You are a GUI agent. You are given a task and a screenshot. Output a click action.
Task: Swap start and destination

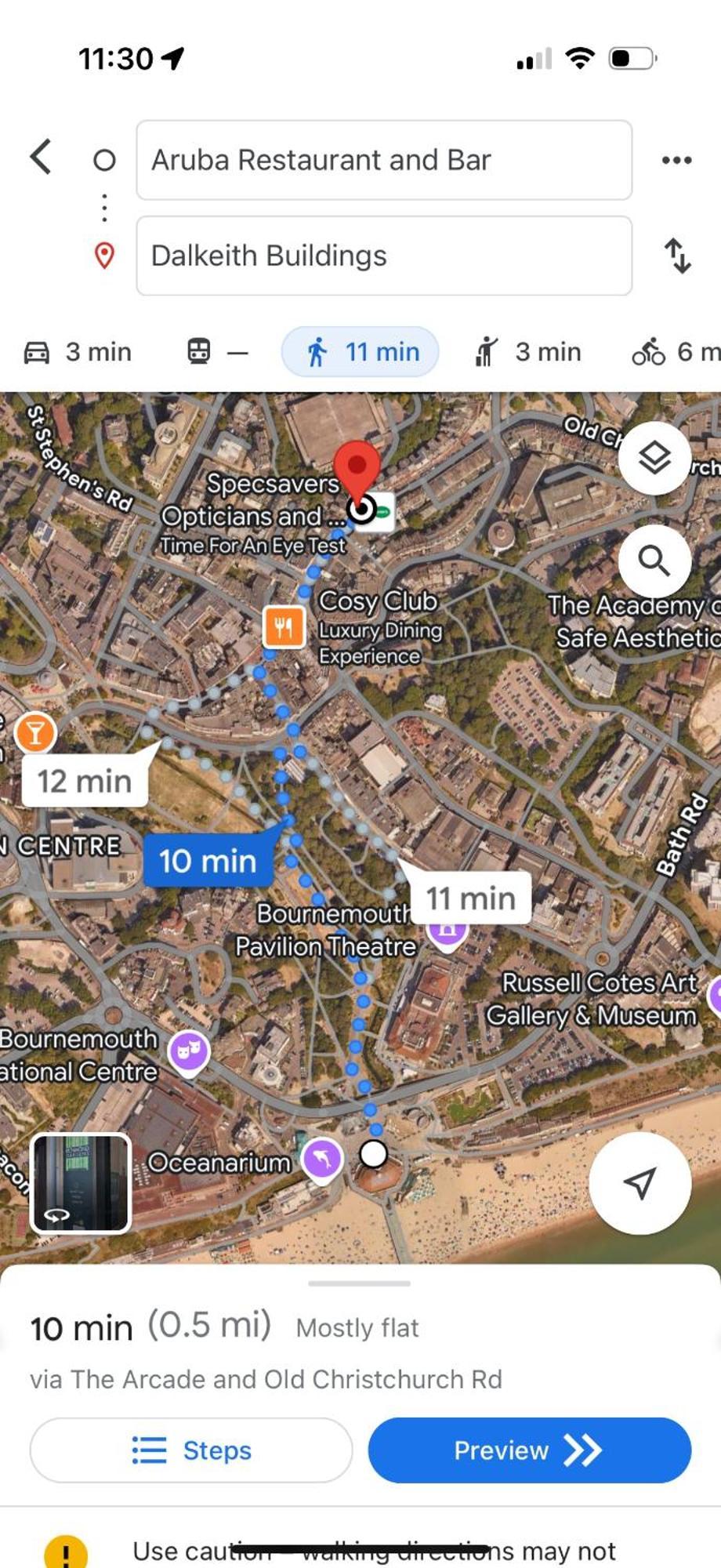pyautogui.click(x=677, y=256)
